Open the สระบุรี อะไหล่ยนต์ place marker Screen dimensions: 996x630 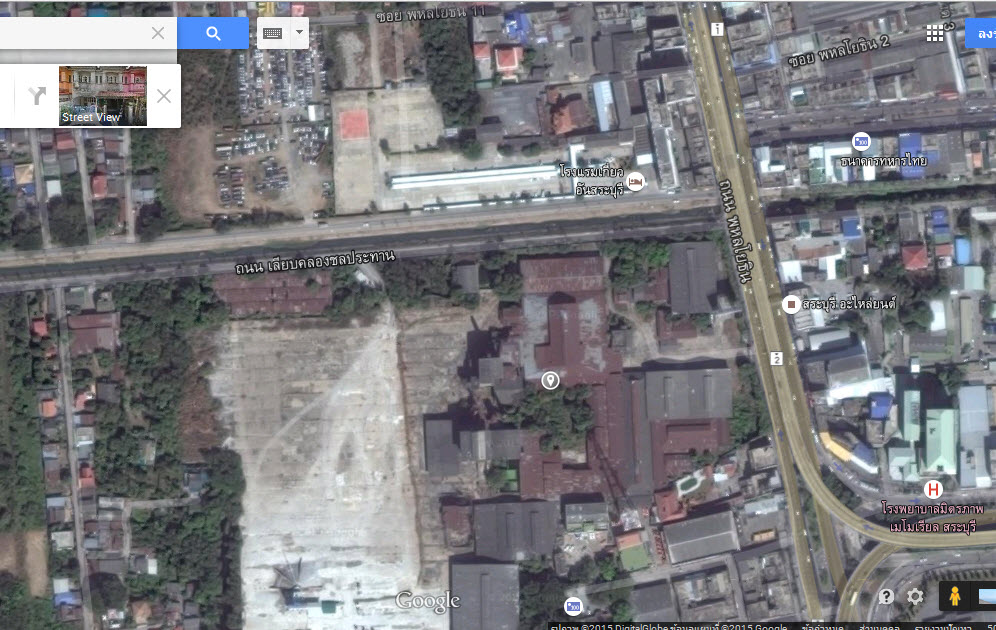[790, 303]
